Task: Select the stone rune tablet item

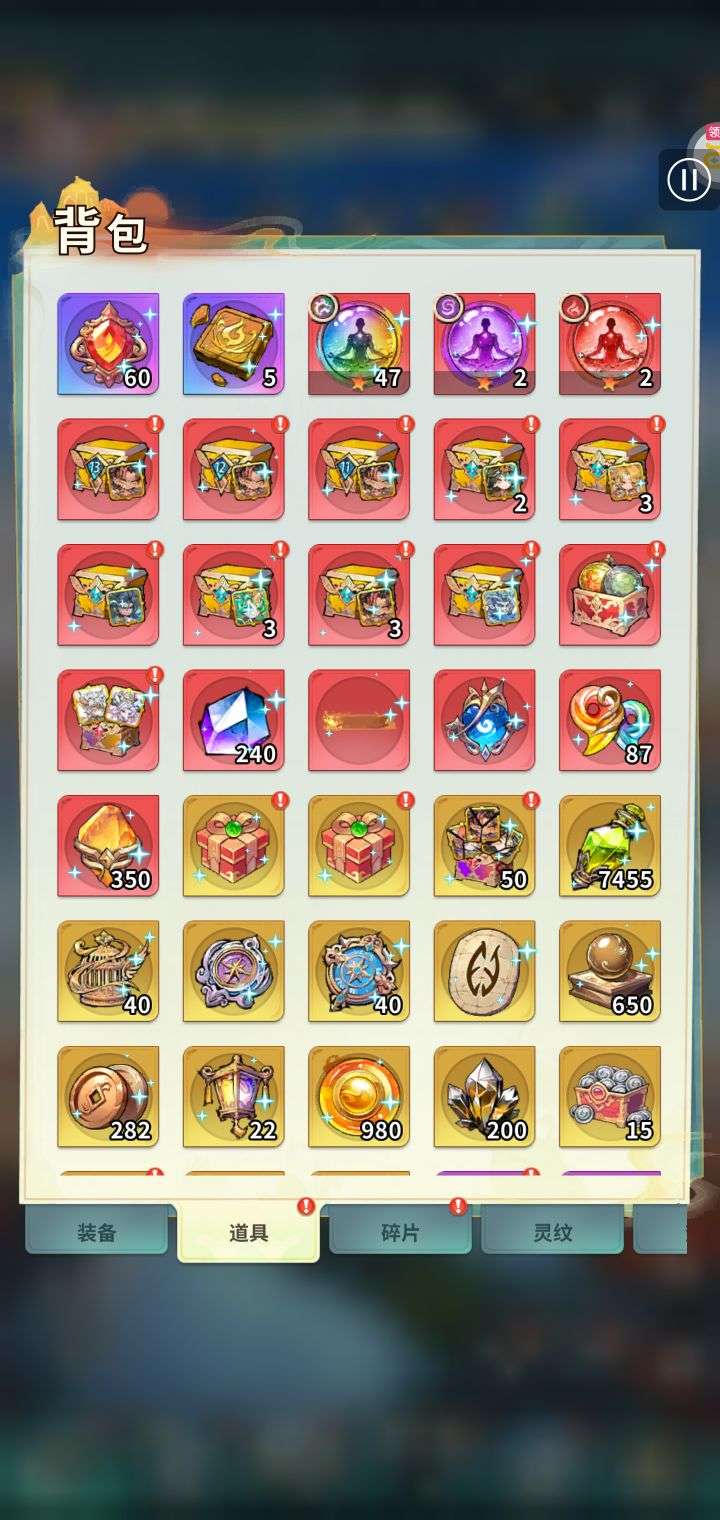Action: point(485,971)
